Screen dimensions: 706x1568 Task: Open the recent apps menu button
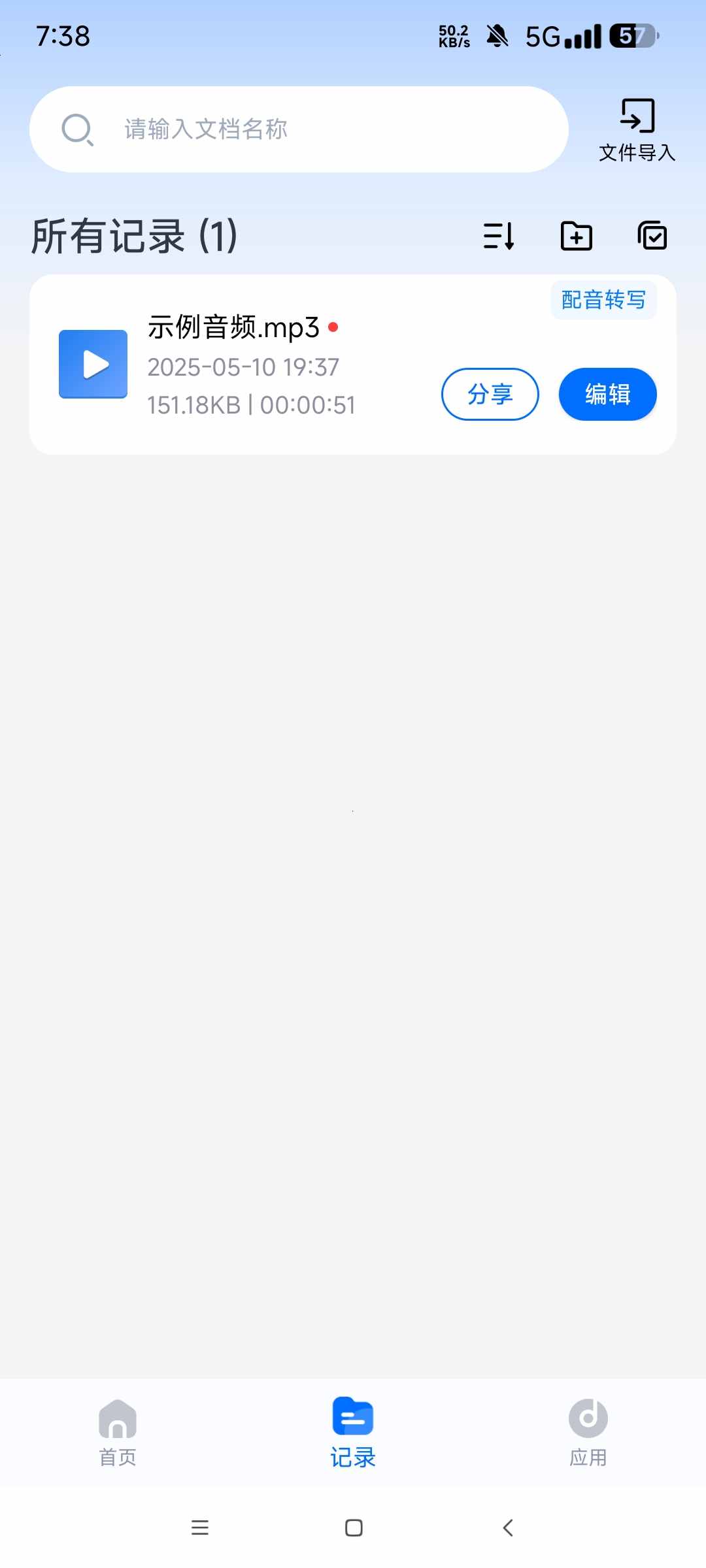click(x=199, y=1527)
